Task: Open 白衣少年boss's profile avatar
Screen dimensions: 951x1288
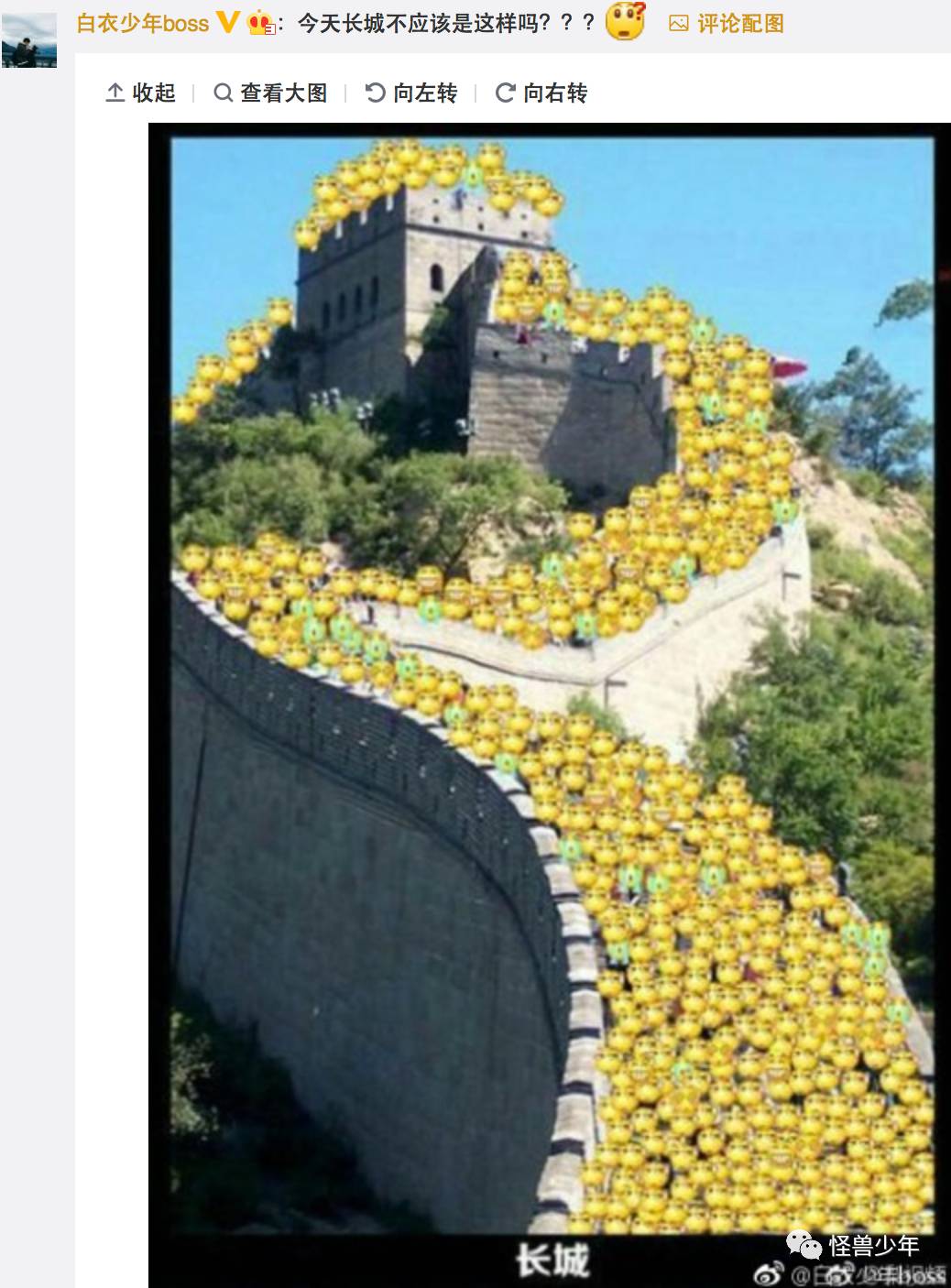Action: 29,38
